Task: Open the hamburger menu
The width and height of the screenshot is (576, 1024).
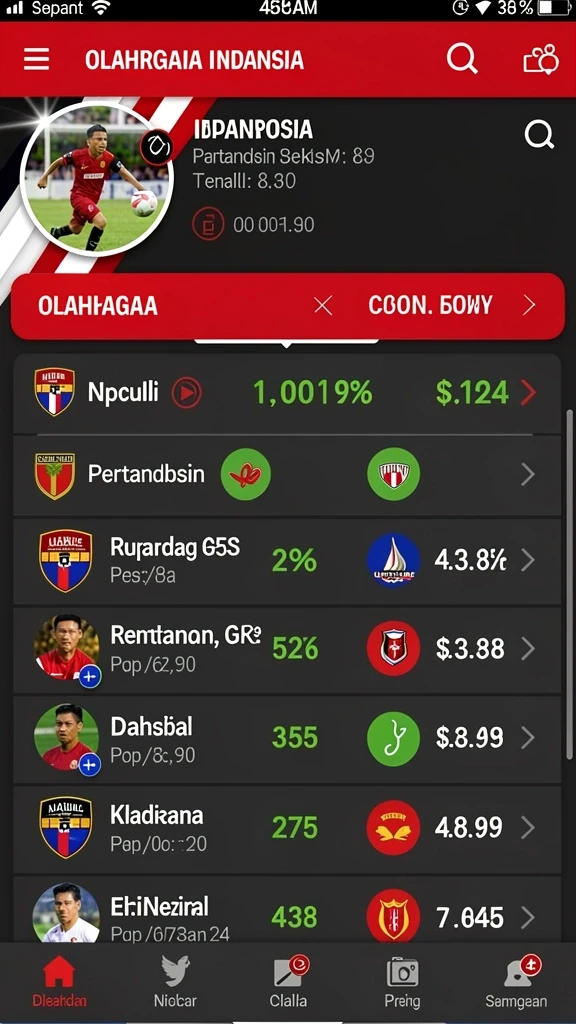Action: [x=37, y=59]
